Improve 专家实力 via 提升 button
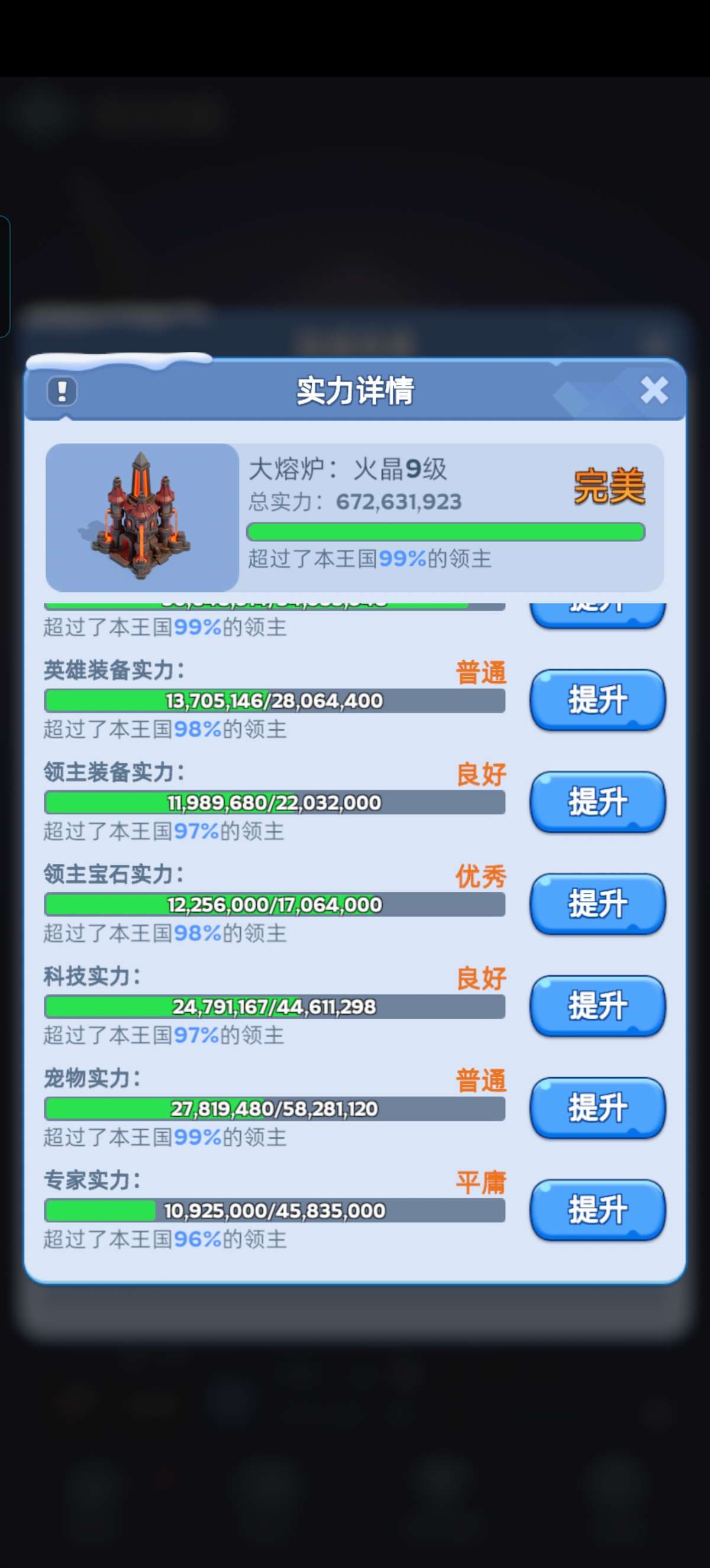710x1568 pixels. (x=598, y=1210)
